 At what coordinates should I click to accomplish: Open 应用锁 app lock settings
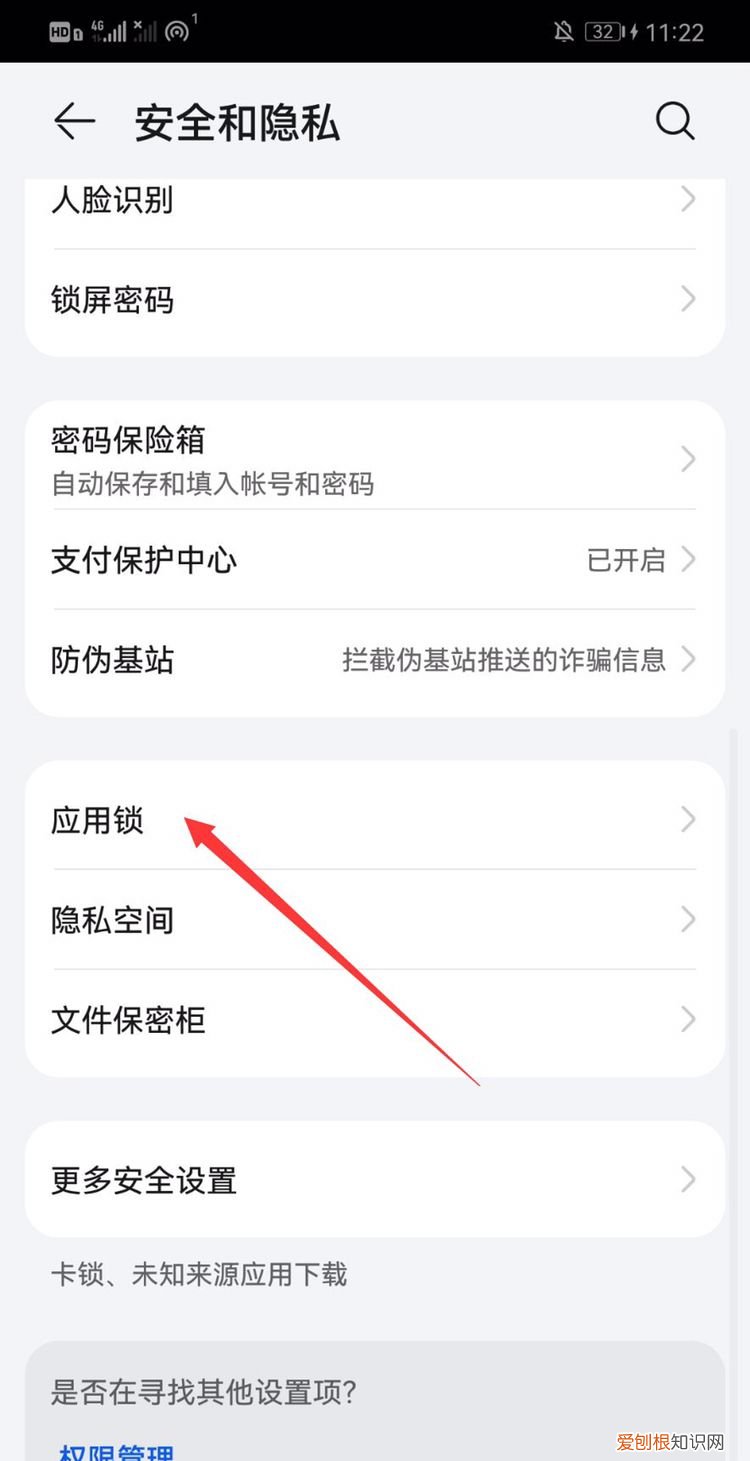[375, 820]
